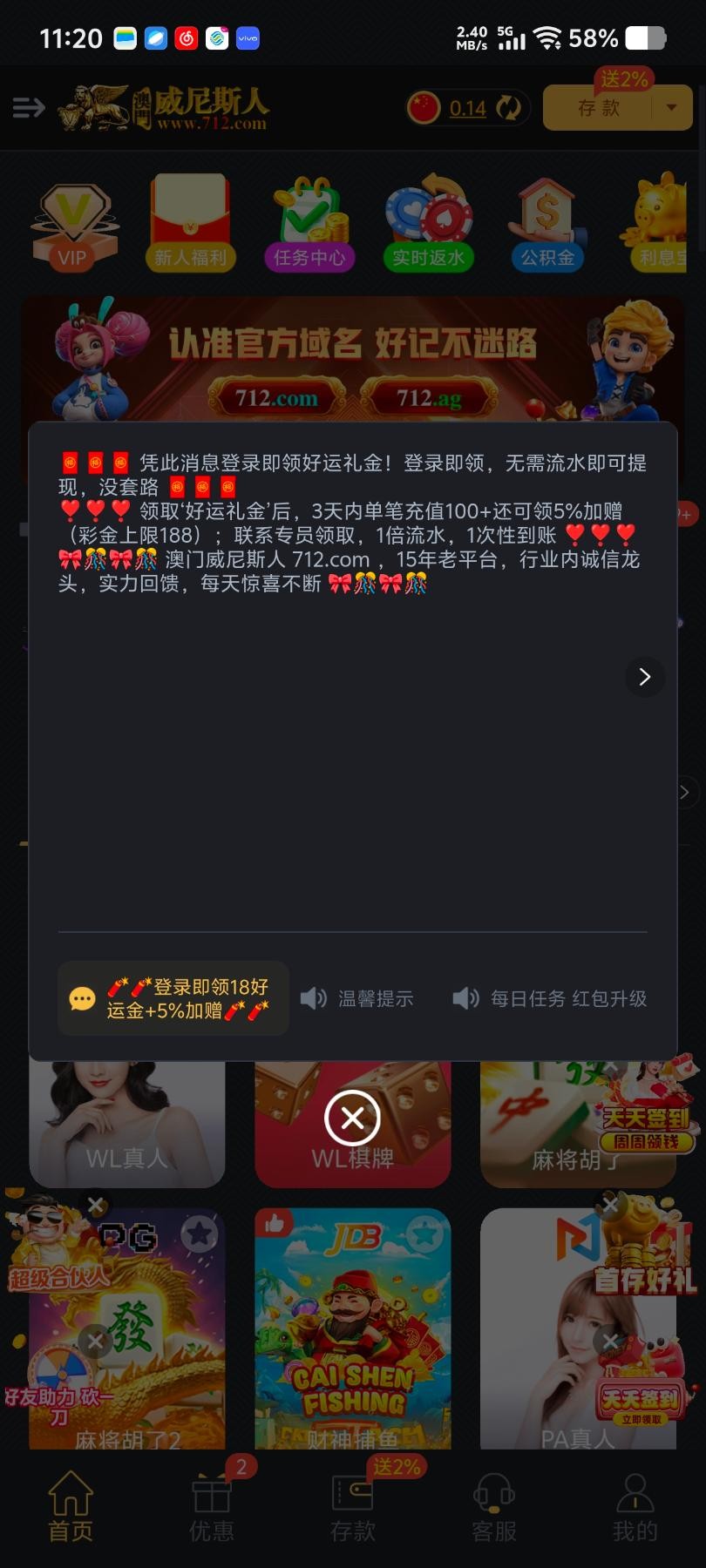Refresh the account balance
The image size is (706, 1568).
coord(508,108)
